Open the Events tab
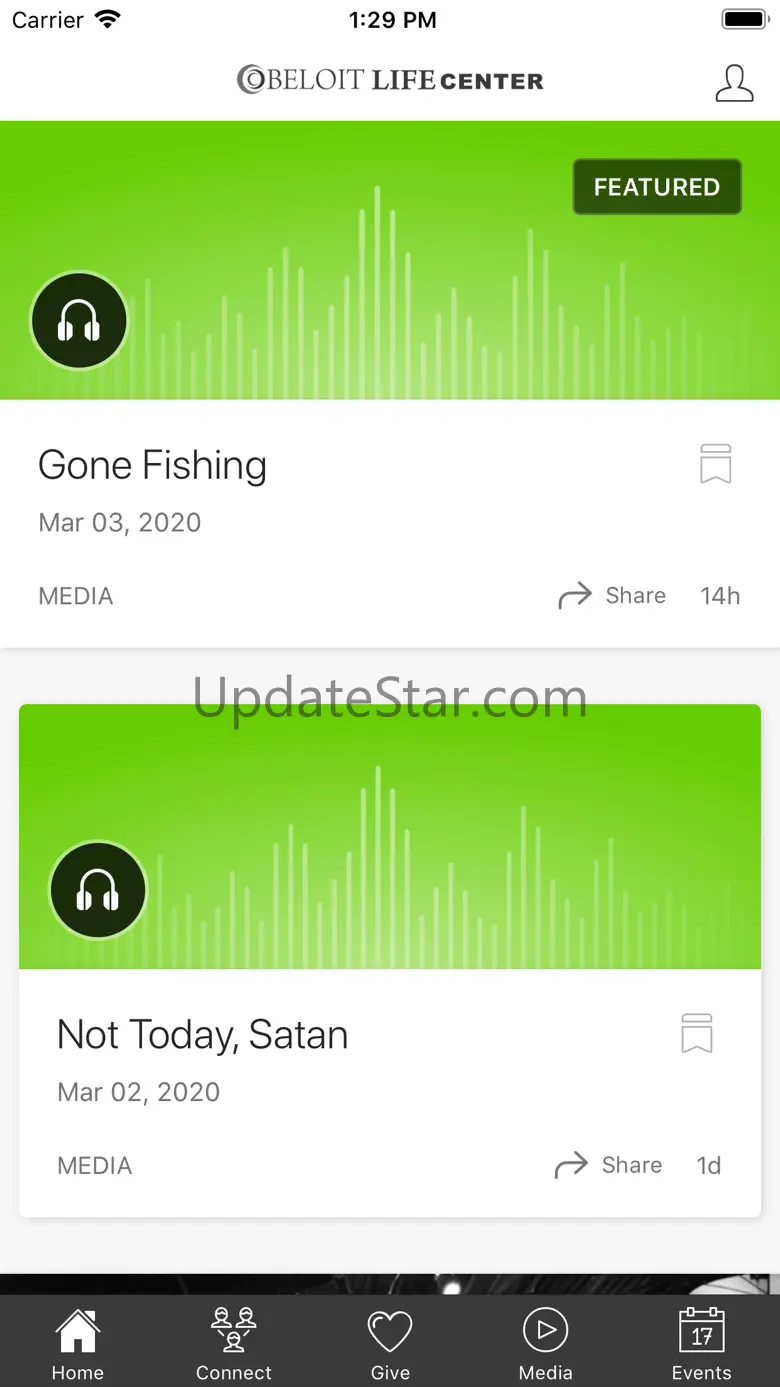Screen dimensions: 780x1387 [701, 1343]
